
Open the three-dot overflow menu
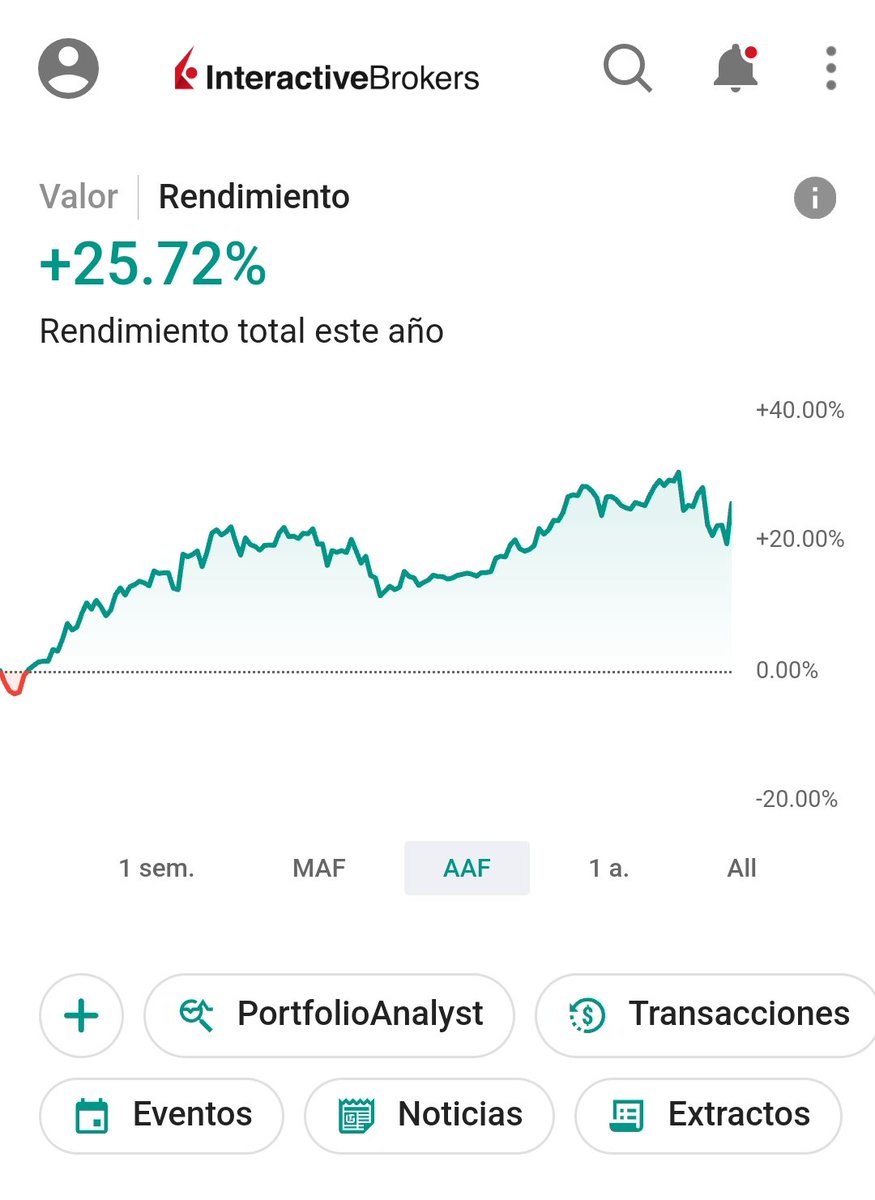(831, 69)
